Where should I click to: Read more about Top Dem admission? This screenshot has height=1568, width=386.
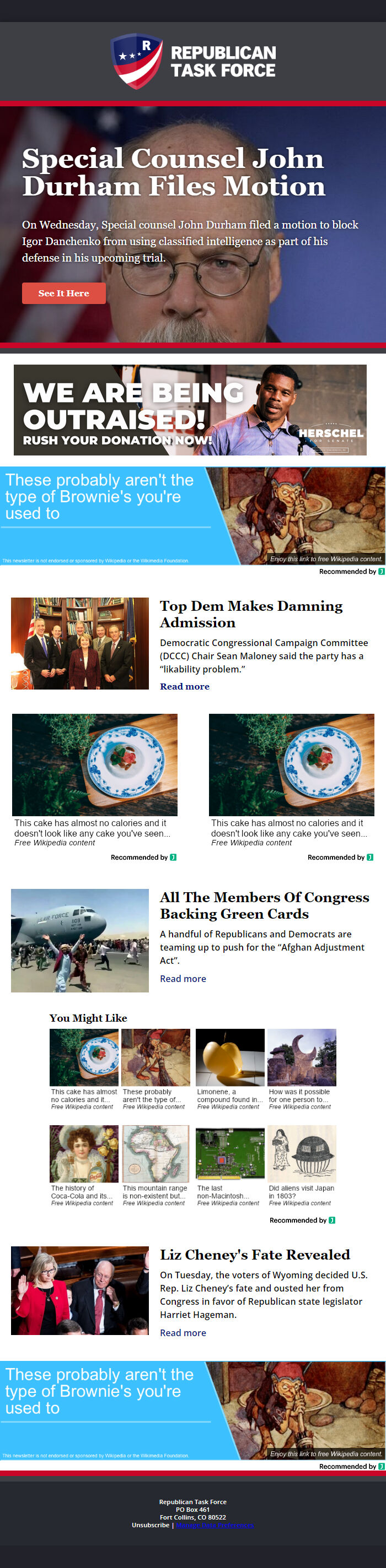tap(184, 686)
